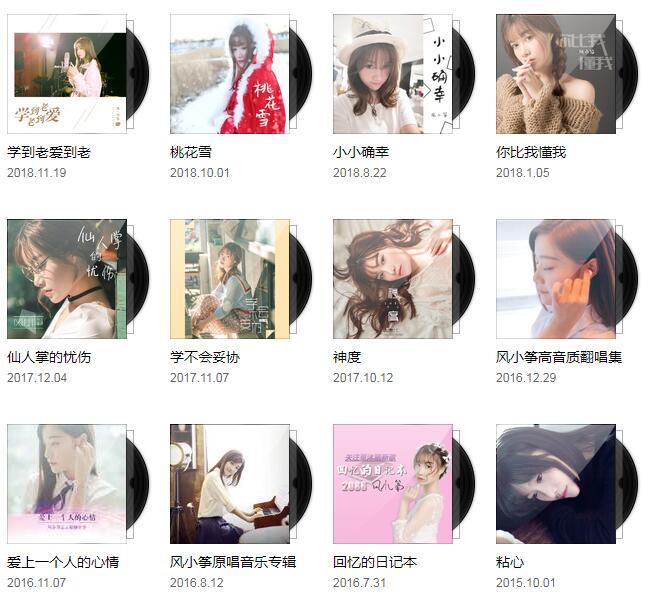Select 风小筝原唱音乐专辑 album
Image resolution: width=654 pixels, height=600 pixels.
pyautogui.click(x=230, y=484)
